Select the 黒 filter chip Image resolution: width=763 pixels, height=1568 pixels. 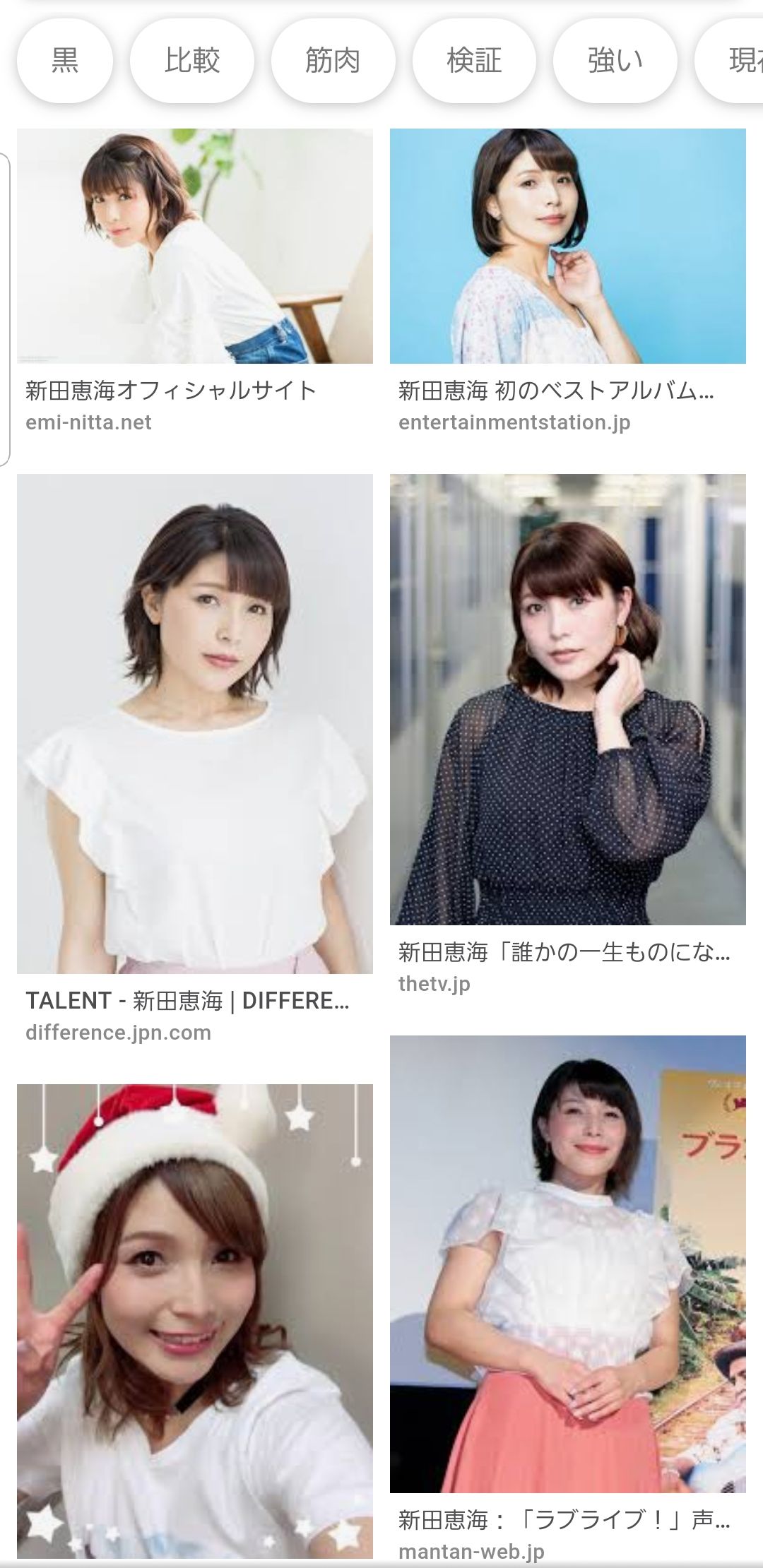[x=65, y=61]
